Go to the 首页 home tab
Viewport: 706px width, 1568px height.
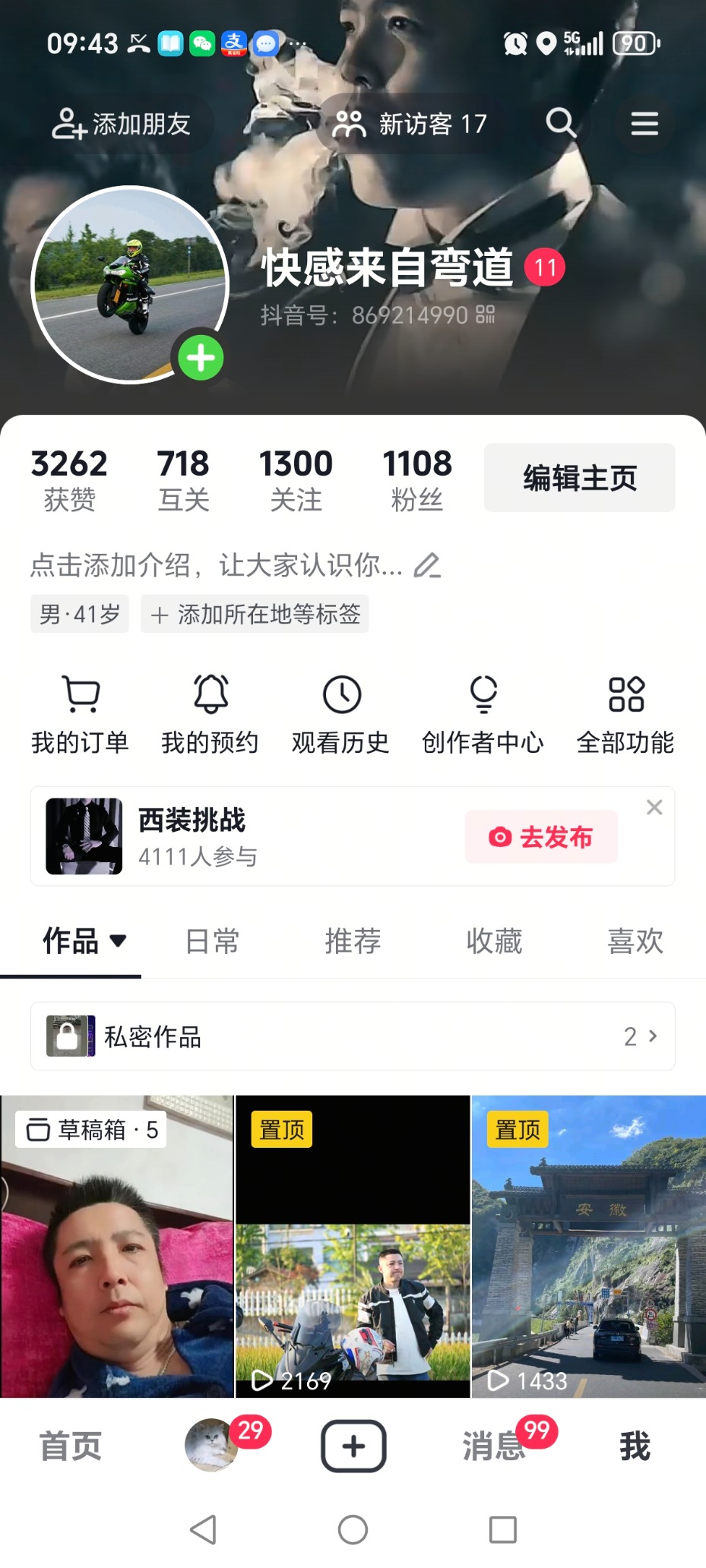coord(70,1446)
